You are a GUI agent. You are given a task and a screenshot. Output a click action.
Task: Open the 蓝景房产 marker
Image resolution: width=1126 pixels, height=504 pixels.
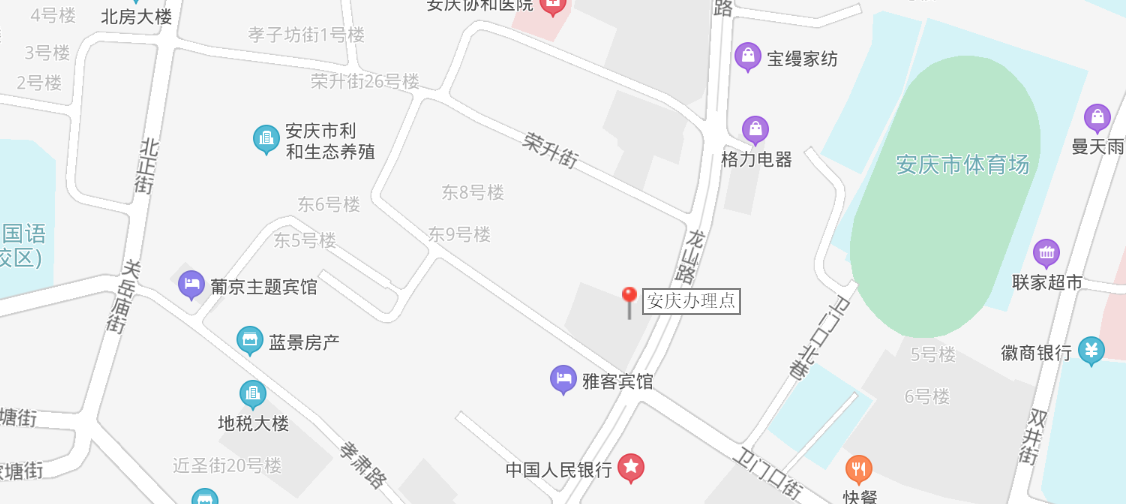pyautogui.click(x=250, y=341)
